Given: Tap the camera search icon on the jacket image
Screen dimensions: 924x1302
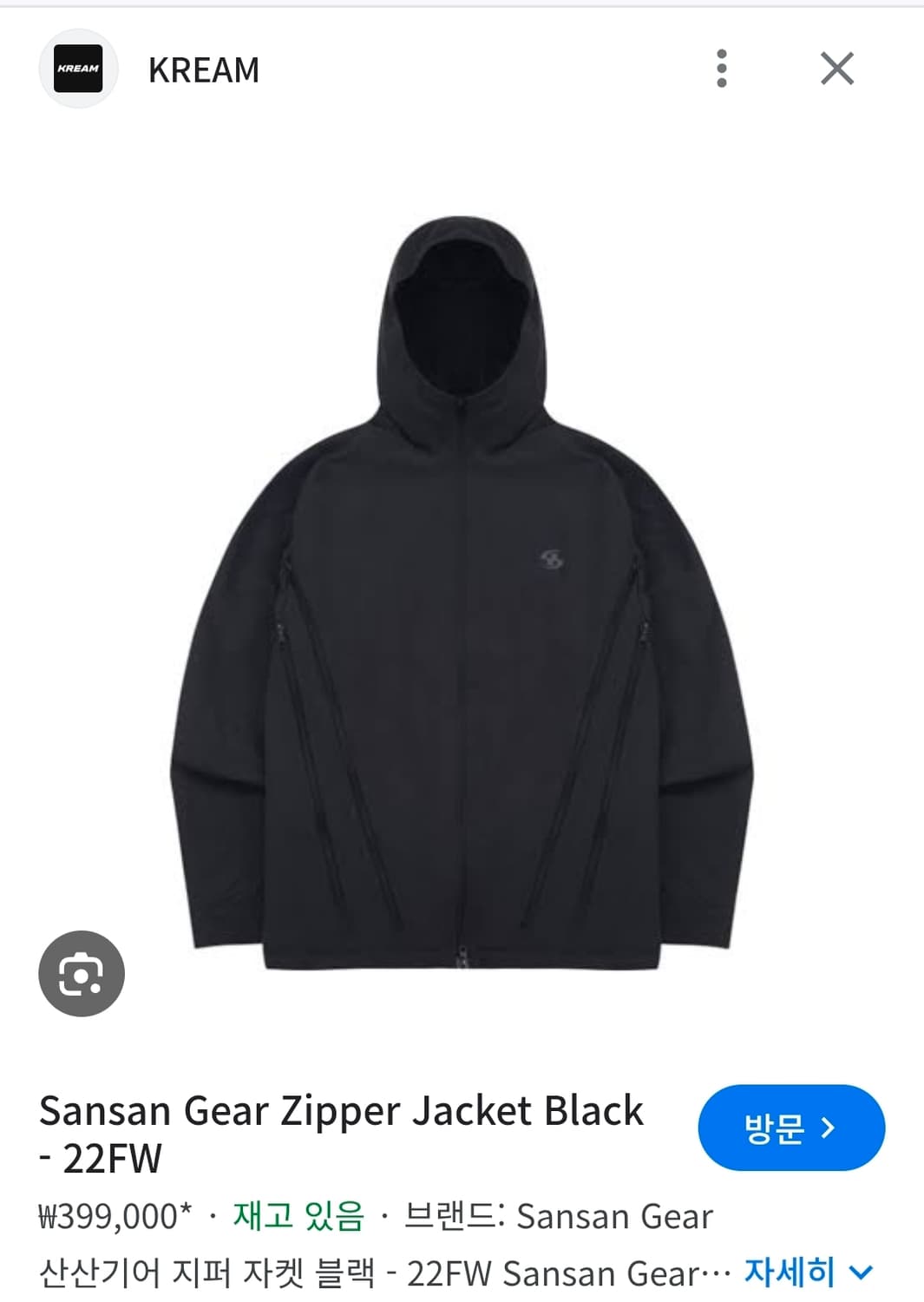Looking at the screenshot, I should [x=81, y=973].
